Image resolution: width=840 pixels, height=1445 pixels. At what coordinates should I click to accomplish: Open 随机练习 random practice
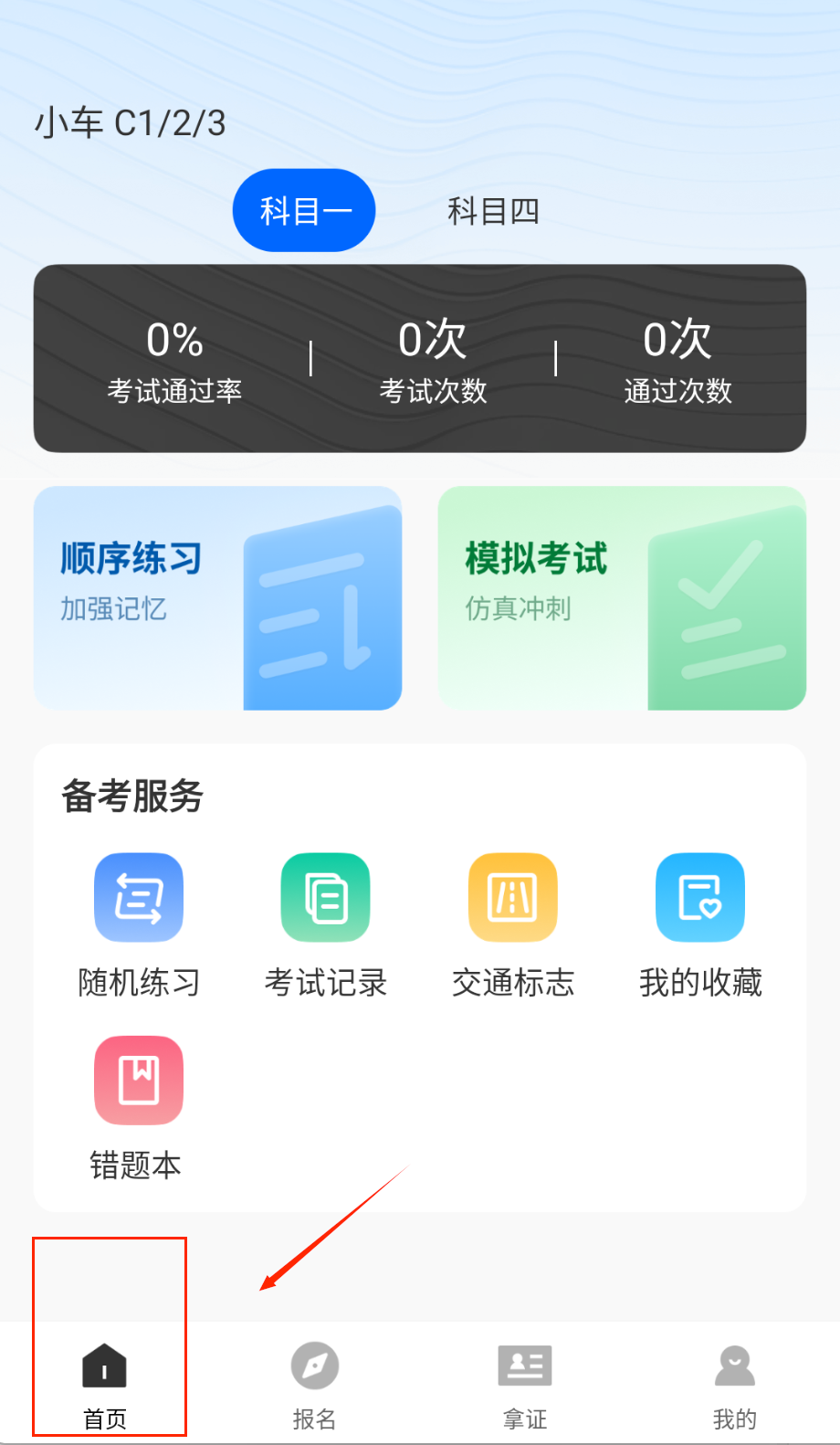click(x=139, y=924)
